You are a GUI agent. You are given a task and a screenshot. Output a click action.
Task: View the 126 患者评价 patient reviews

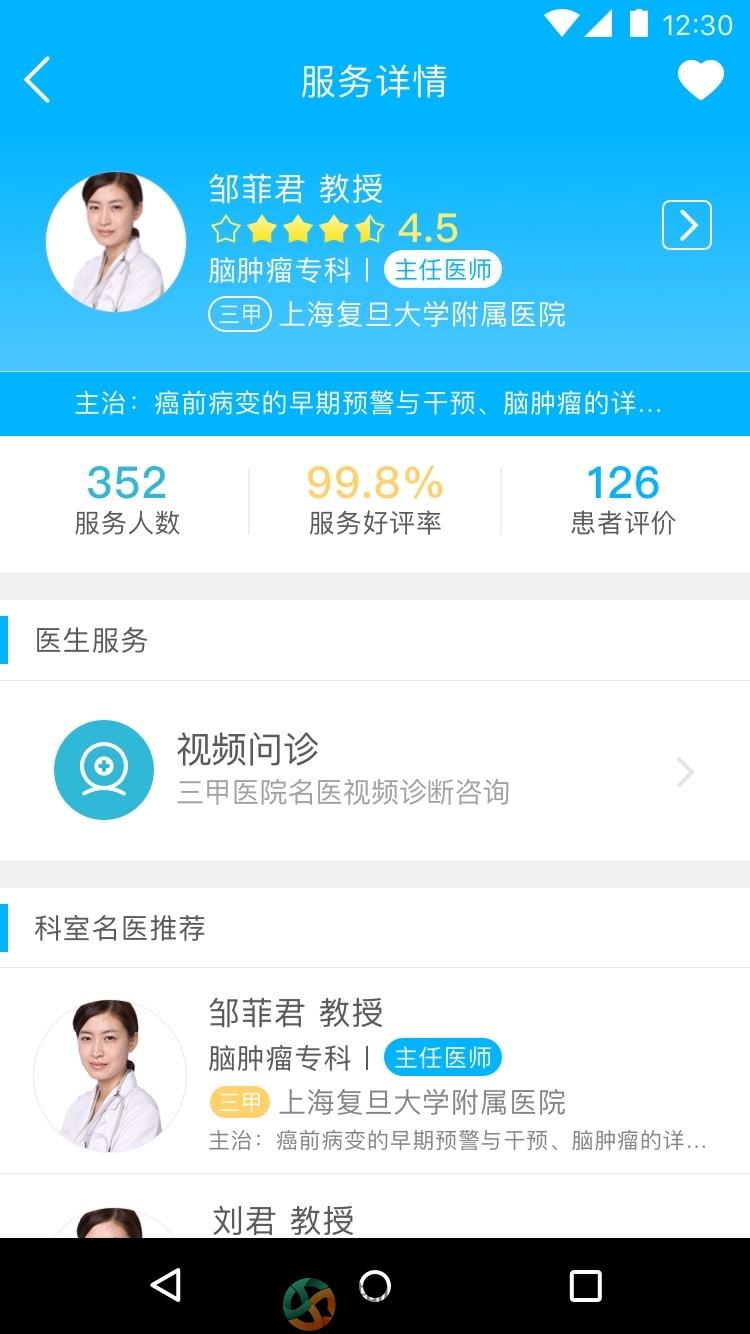point(623,499)
